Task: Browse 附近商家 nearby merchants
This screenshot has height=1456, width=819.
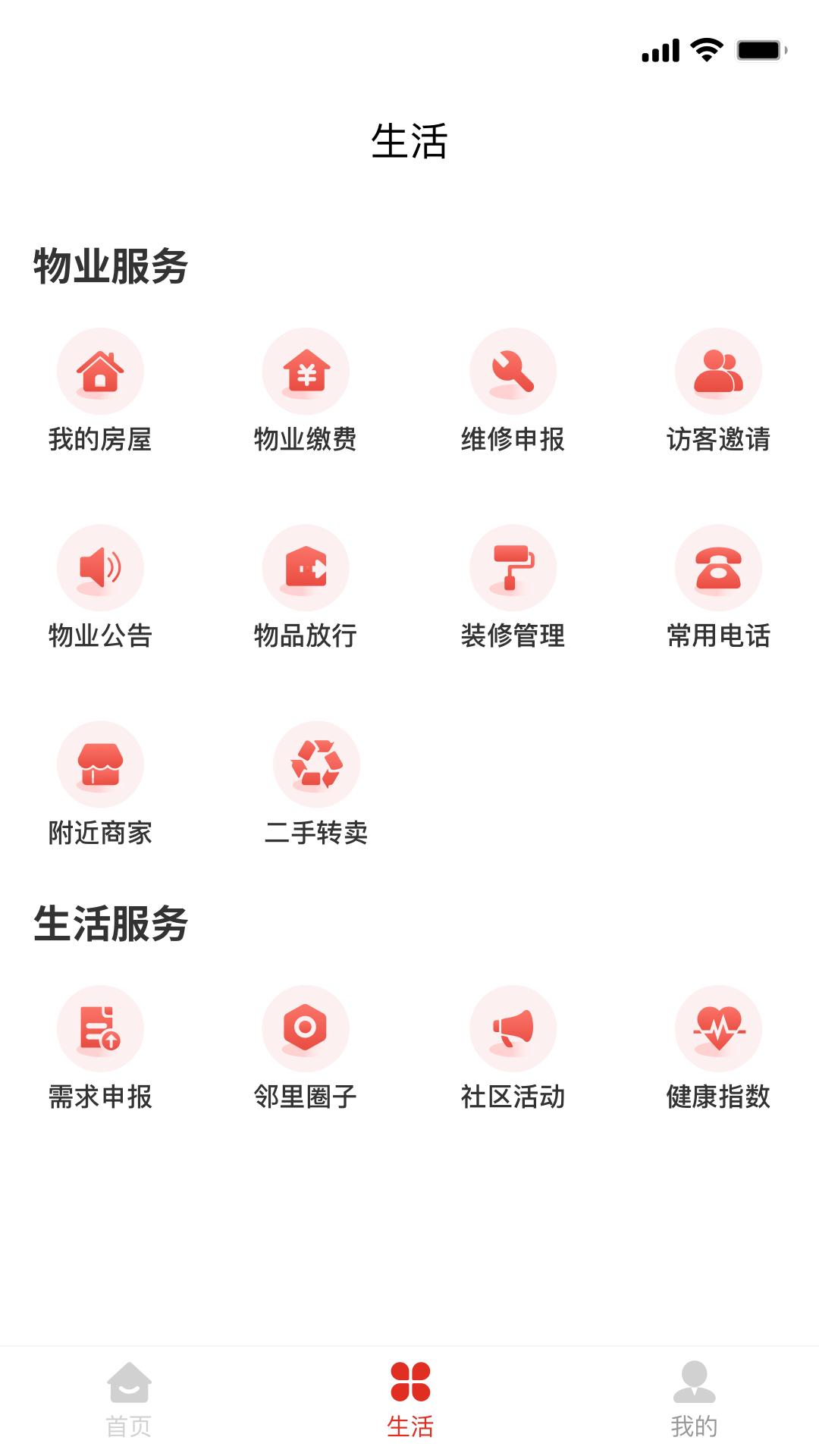Action: [x=101, y=789]
